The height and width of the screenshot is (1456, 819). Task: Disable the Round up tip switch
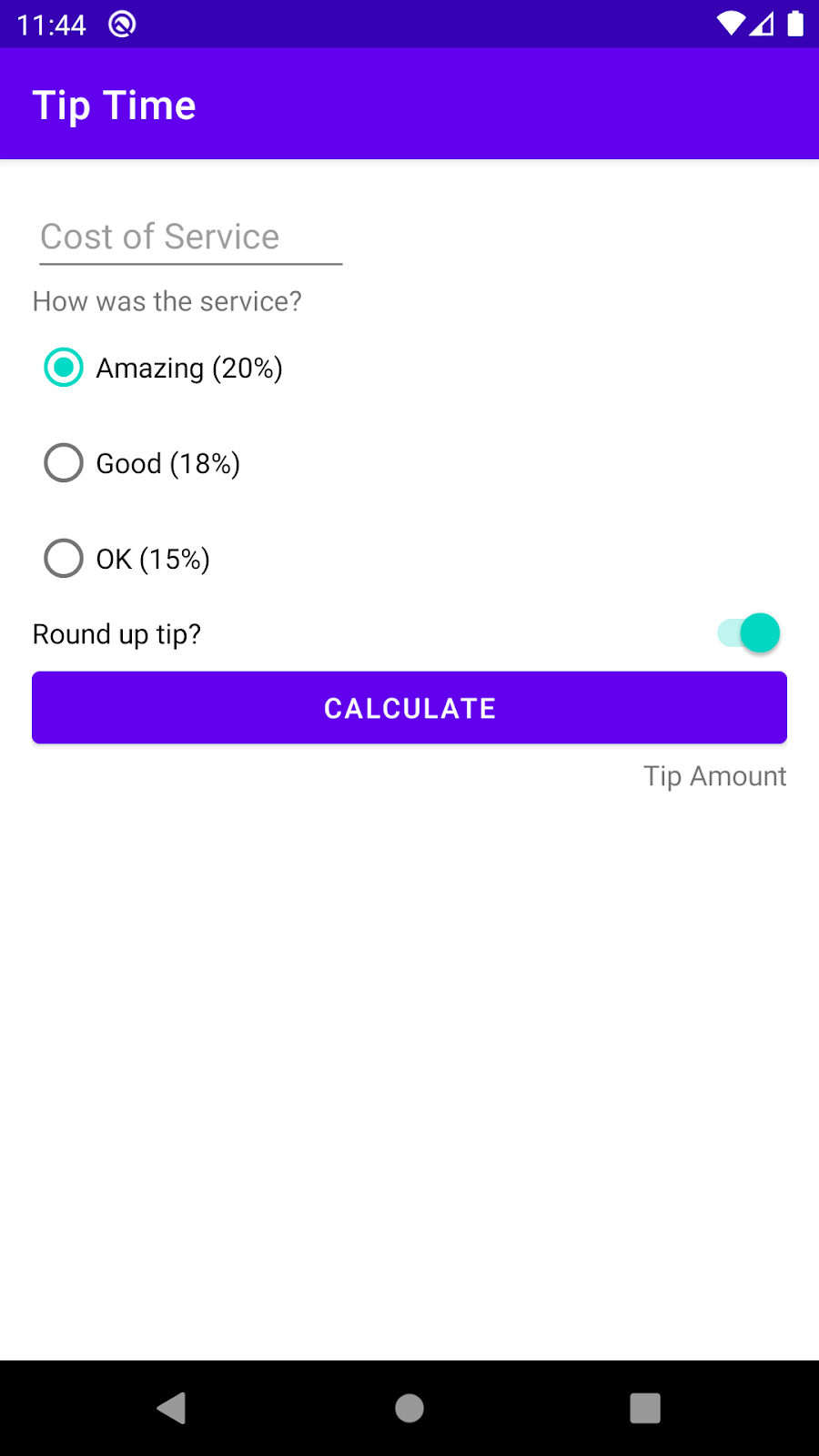click(746, 632)
